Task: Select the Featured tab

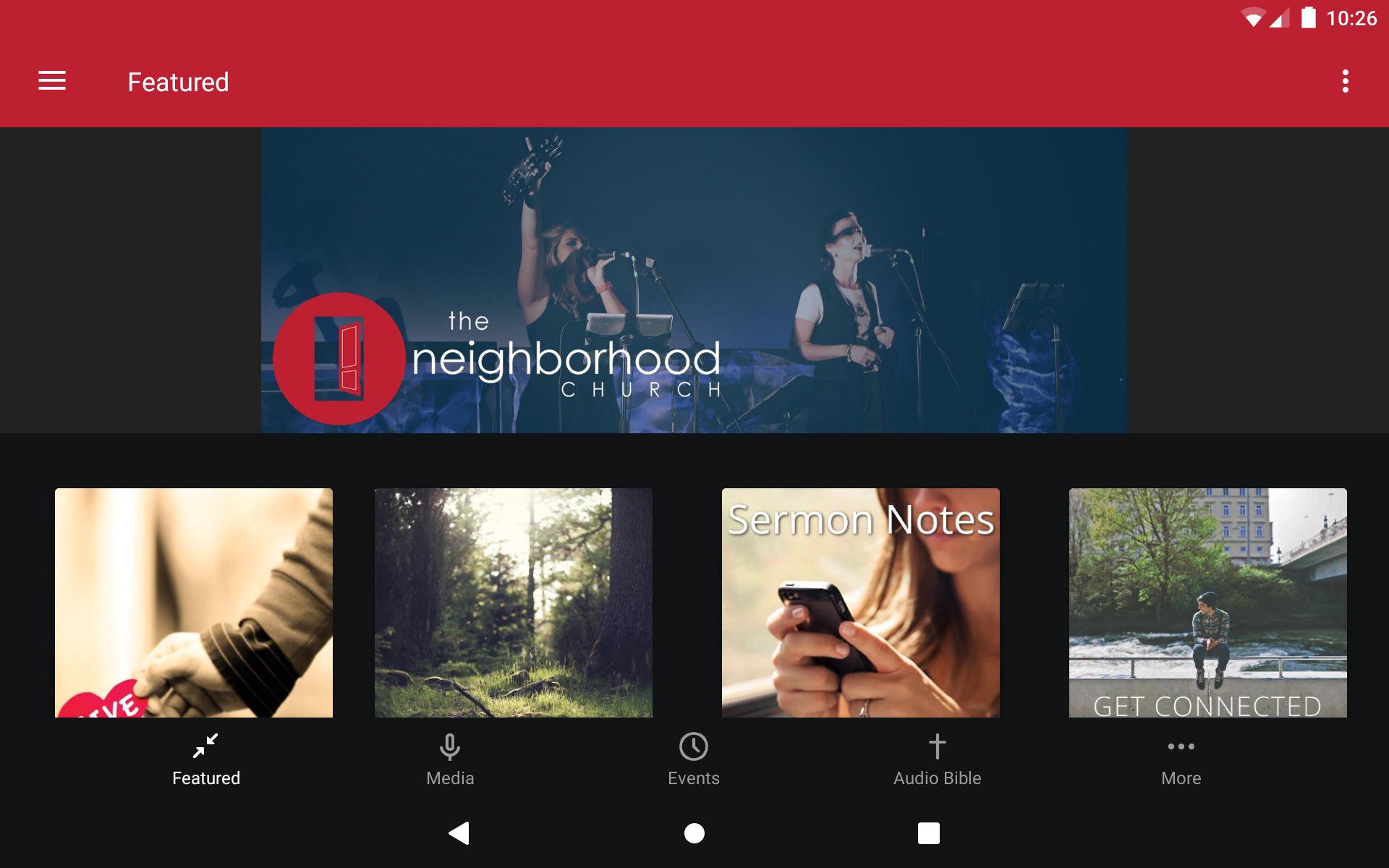Action: tap(206, 759)
